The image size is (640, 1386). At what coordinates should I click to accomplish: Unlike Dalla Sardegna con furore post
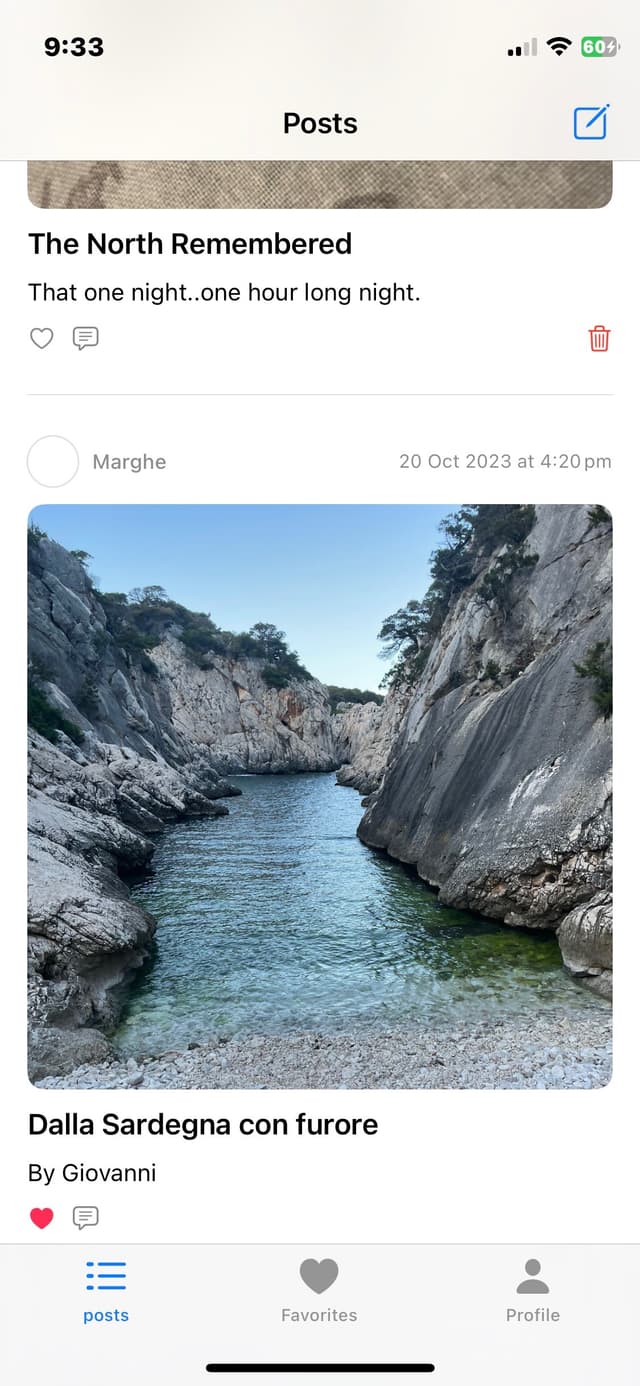(x=41, y=1218)
